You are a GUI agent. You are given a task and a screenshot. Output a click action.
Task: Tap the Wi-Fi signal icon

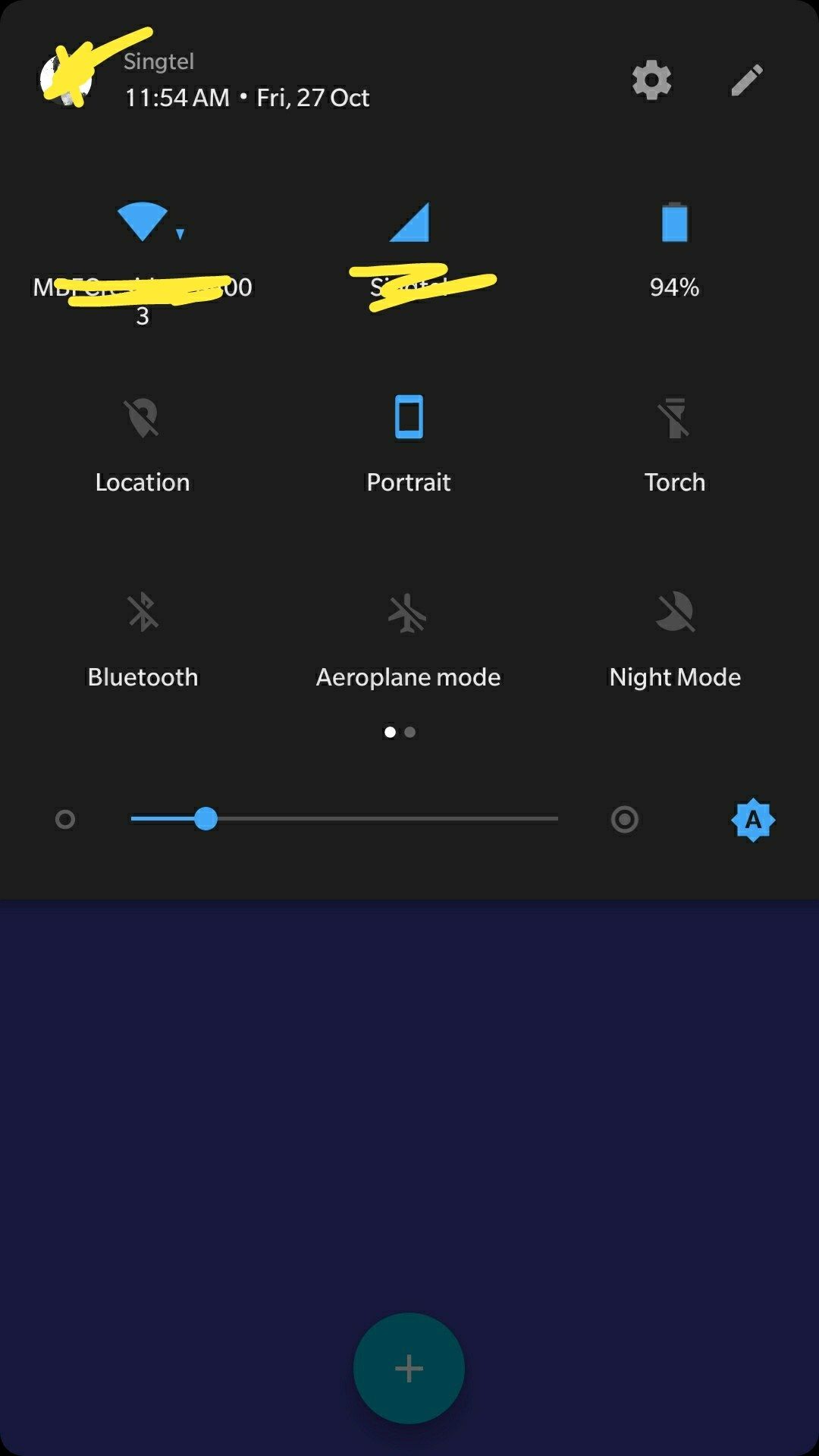point(144,220)
